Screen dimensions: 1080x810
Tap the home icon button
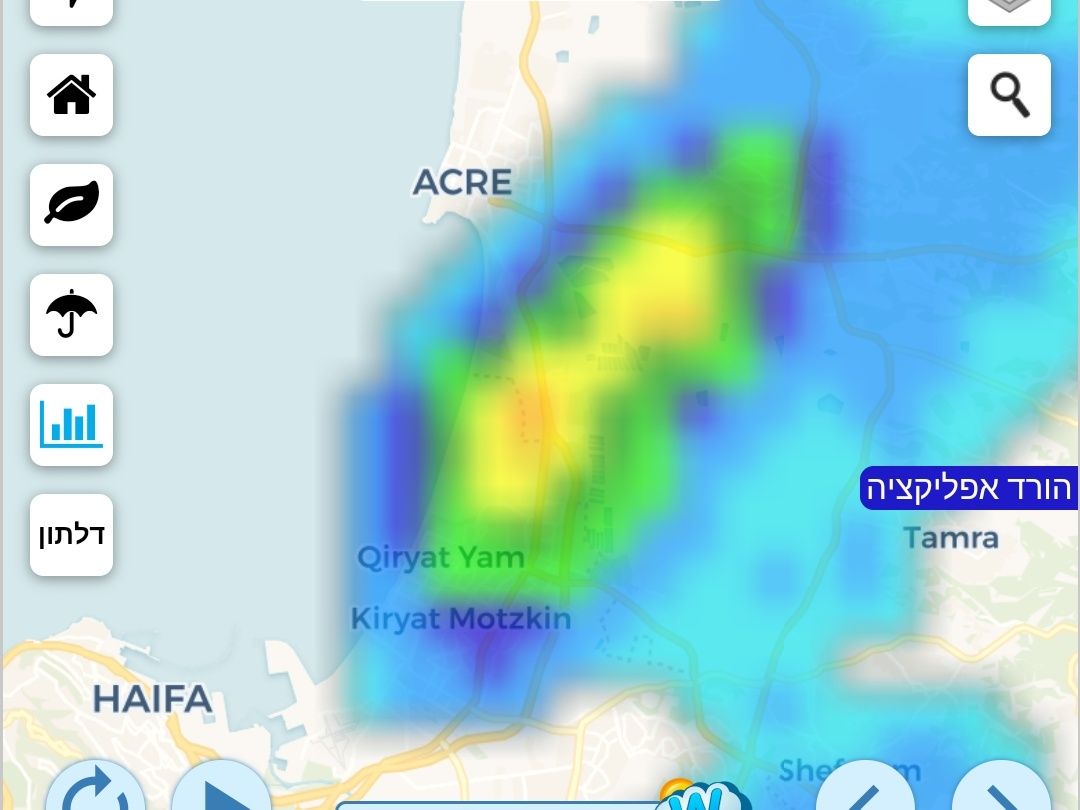point(71,95)
